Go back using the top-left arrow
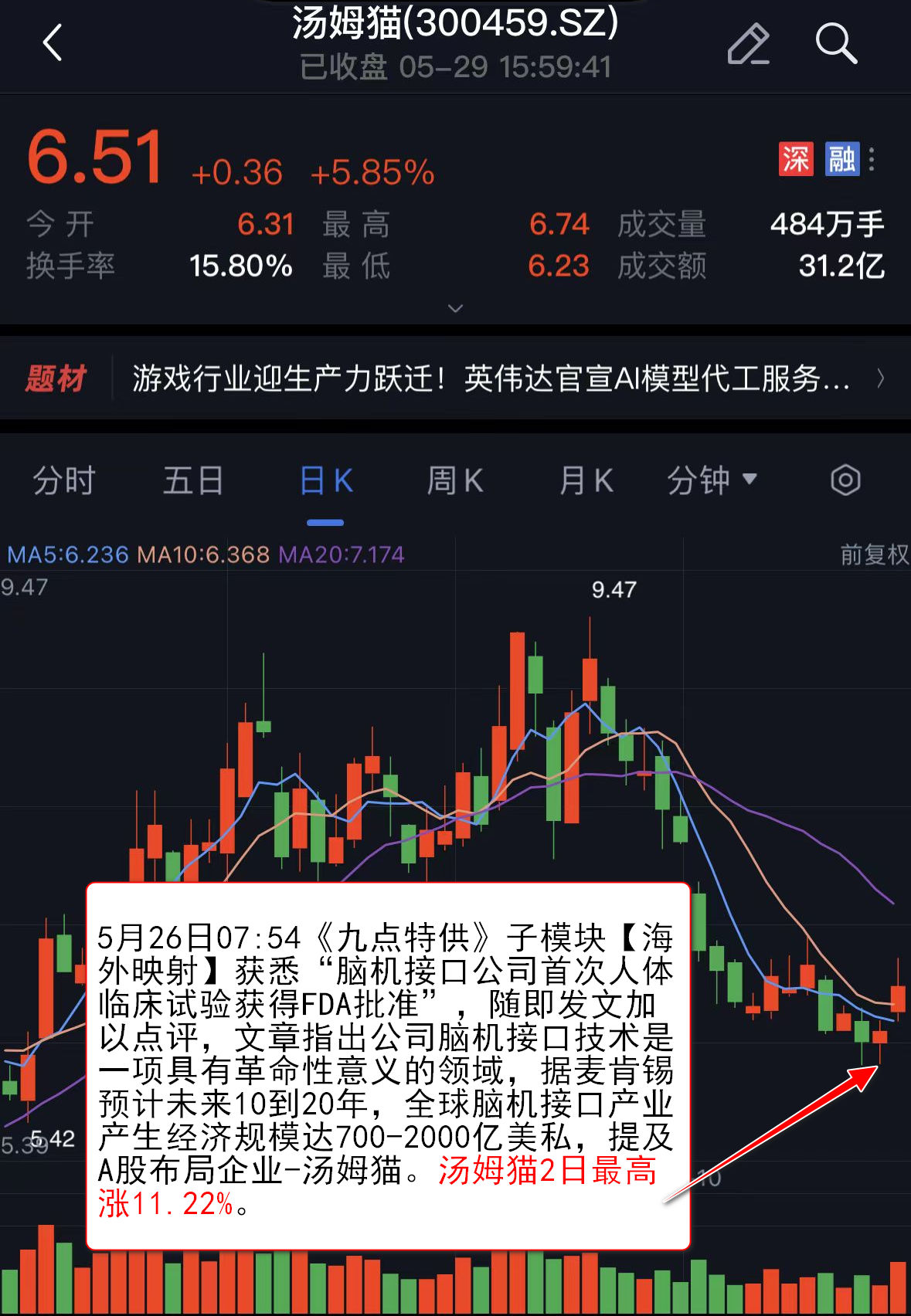The width and height of the screenshot is (911, 1316). (52, 42)
